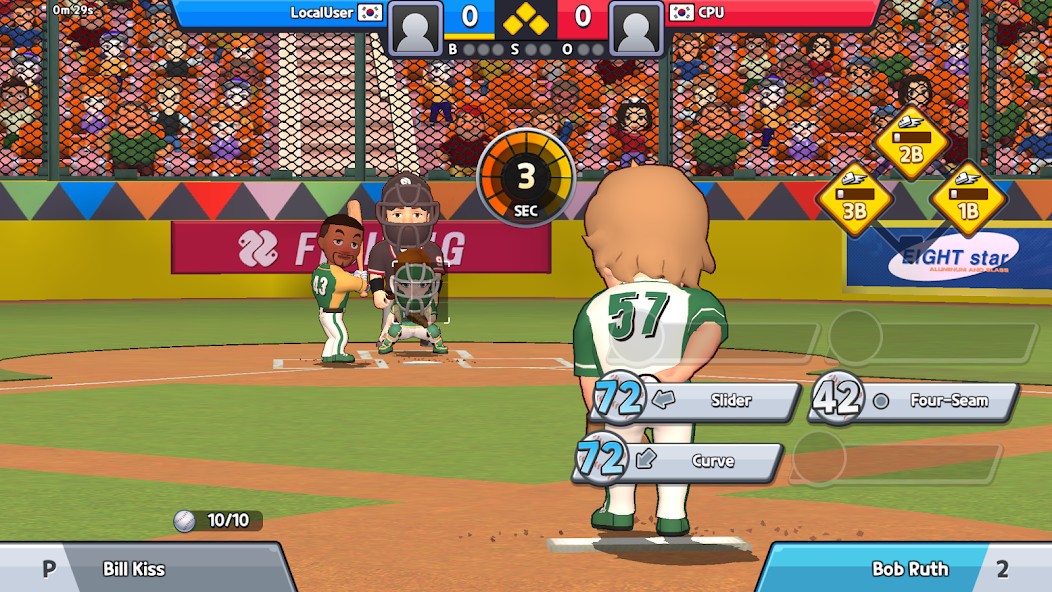1052x592 pixels.
Task: Tap the 3B base pickoff button
Action: [854, 200]
